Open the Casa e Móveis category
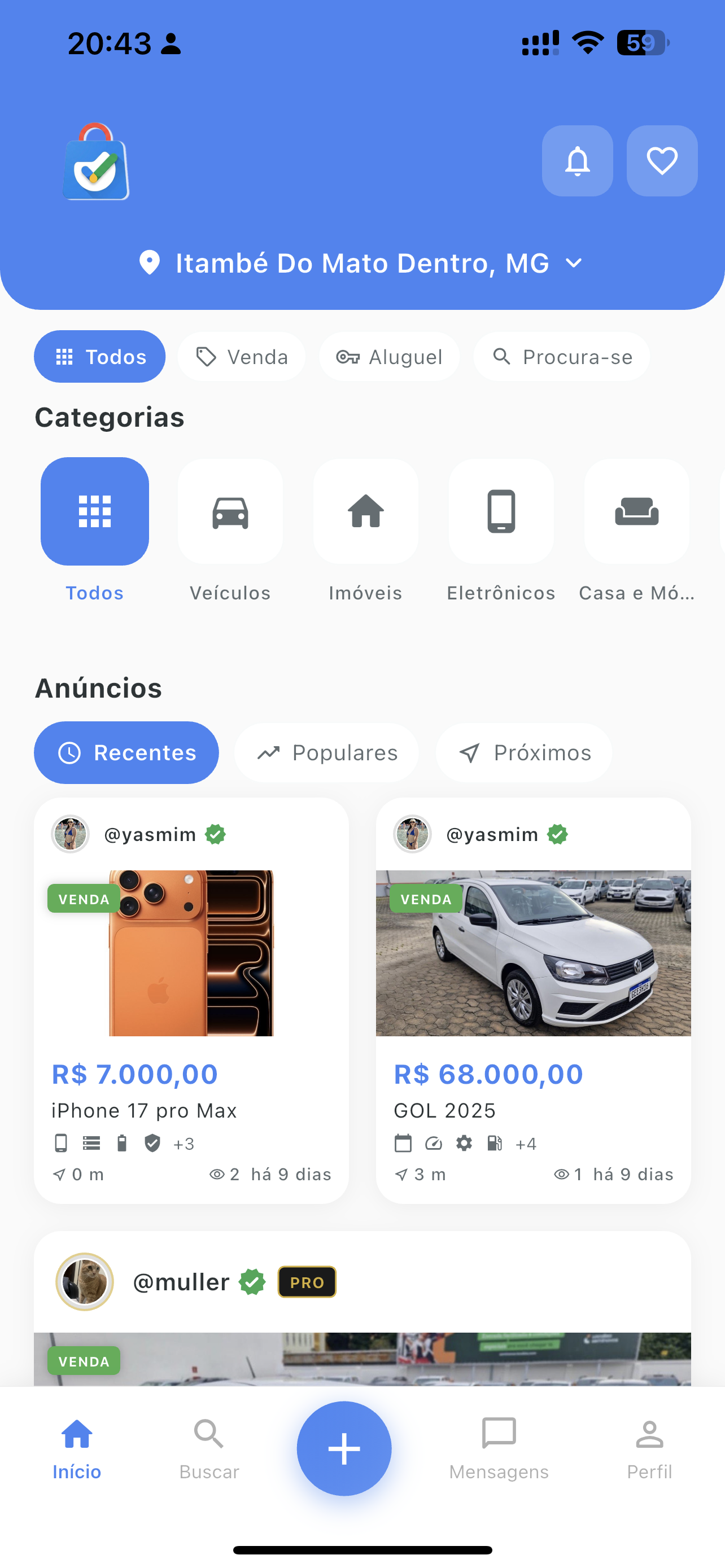 click(636, 512)
